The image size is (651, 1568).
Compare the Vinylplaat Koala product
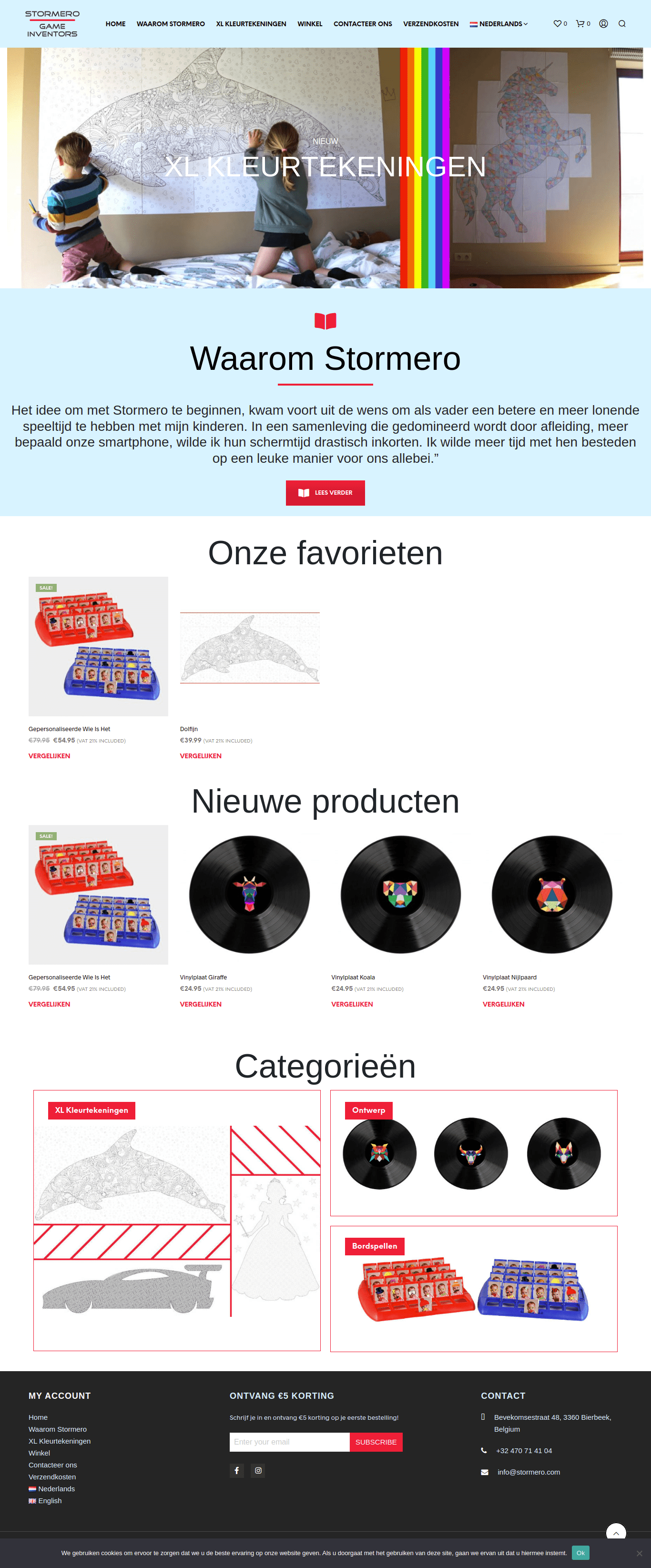coord(352,1004)
